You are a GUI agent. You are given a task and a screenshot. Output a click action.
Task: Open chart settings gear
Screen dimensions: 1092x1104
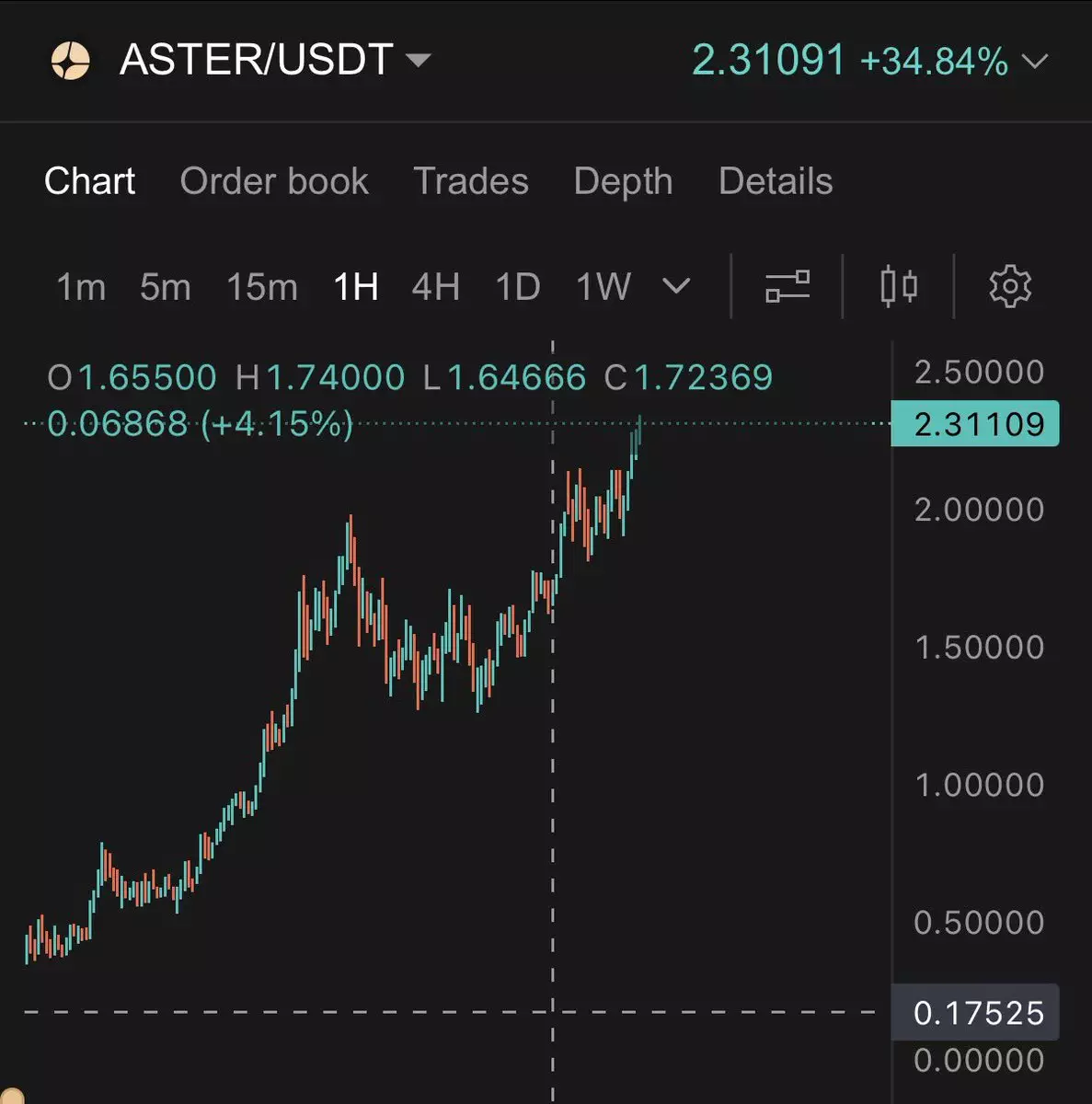tap(1010, 286)
